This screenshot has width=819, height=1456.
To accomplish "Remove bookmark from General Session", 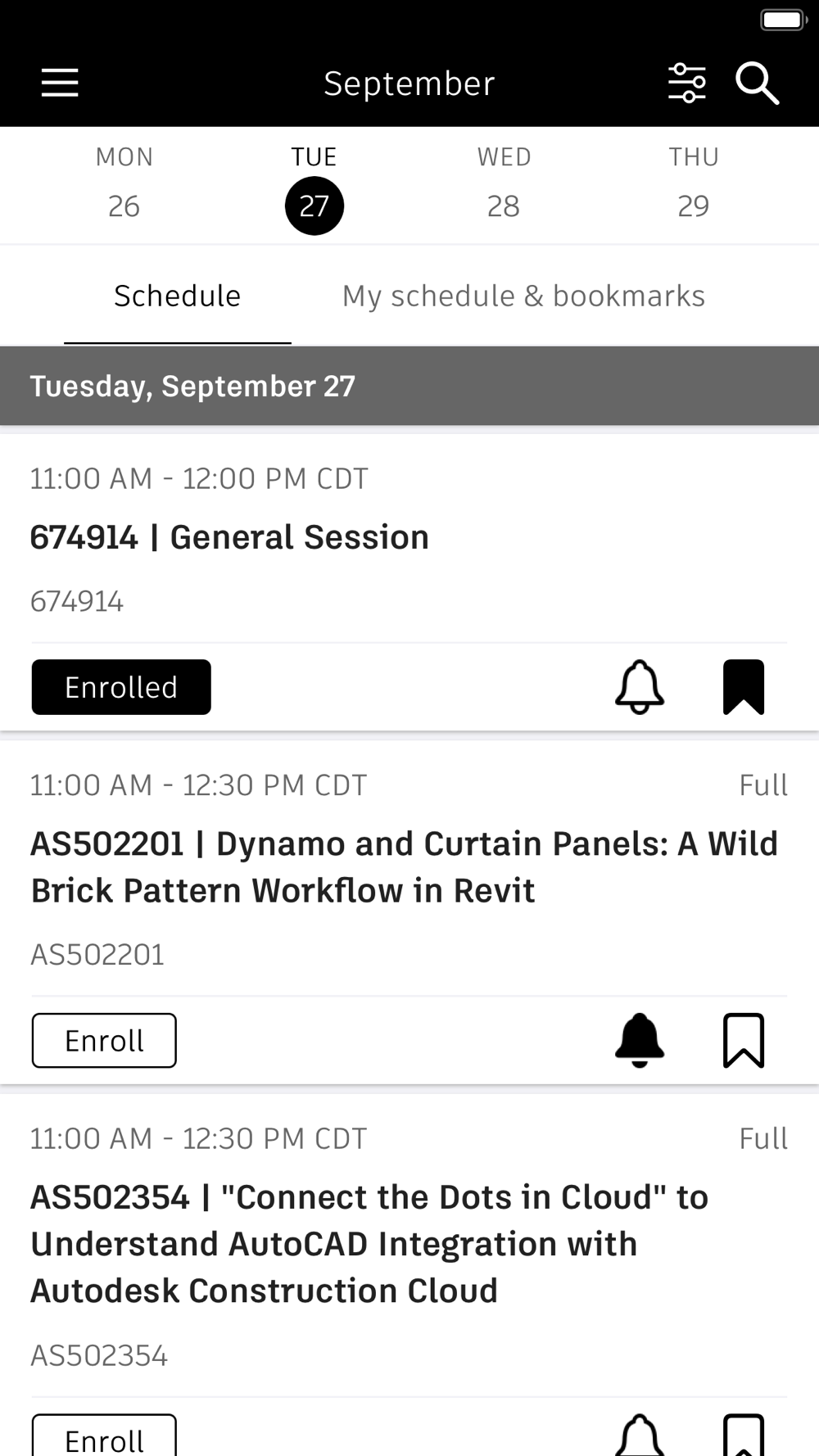I will [x=744, y=687].
